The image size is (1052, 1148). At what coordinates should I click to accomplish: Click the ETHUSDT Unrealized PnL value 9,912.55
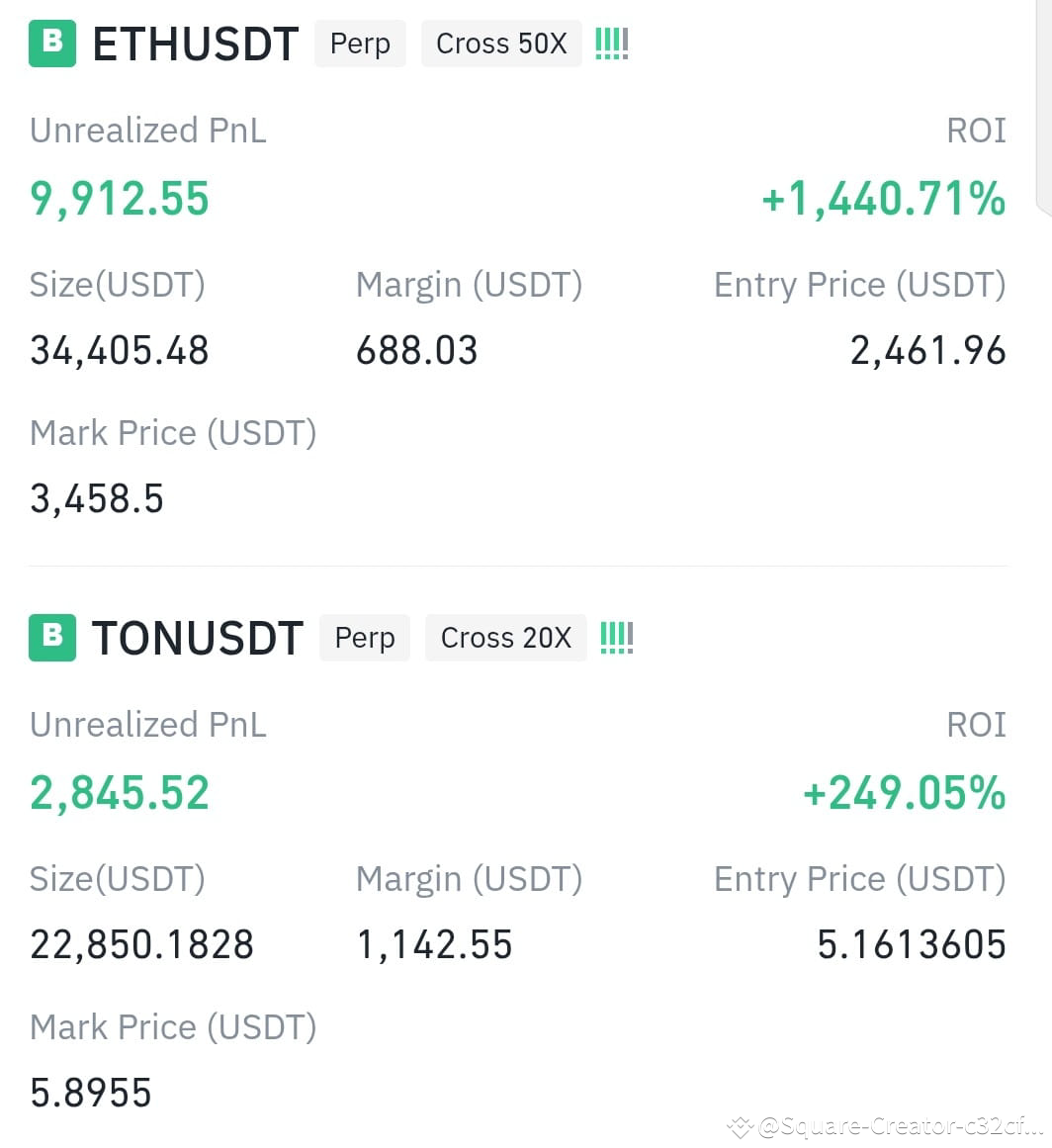coord(119,199)
